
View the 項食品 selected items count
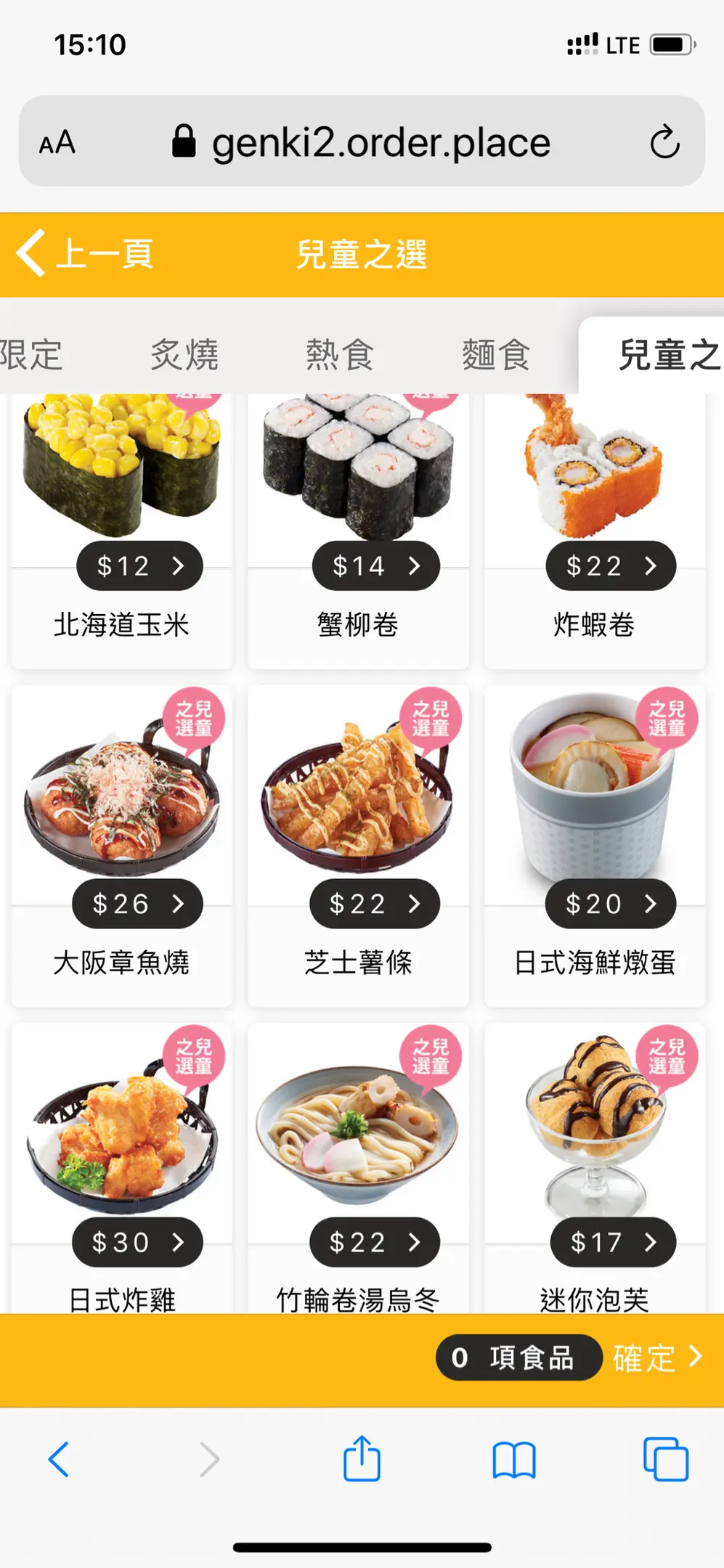click(x=518, y=1357)
